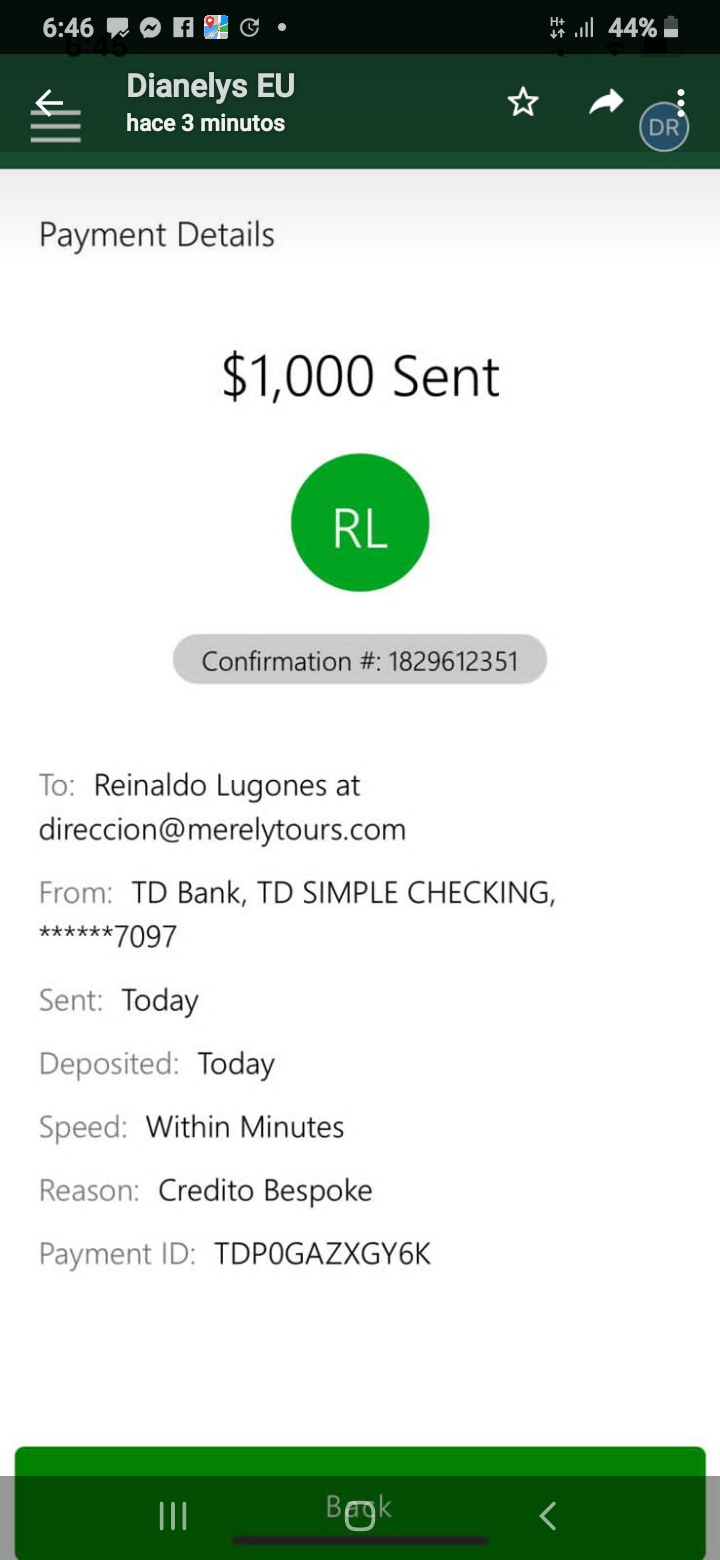Tap the system back chevron

click(547, 1516)
